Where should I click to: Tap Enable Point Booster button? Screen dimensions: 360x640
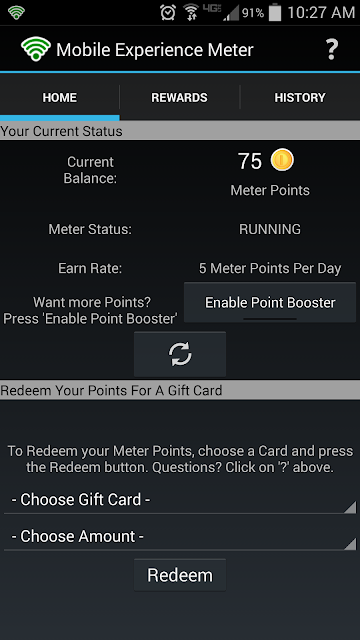click(x=270, y=302)
